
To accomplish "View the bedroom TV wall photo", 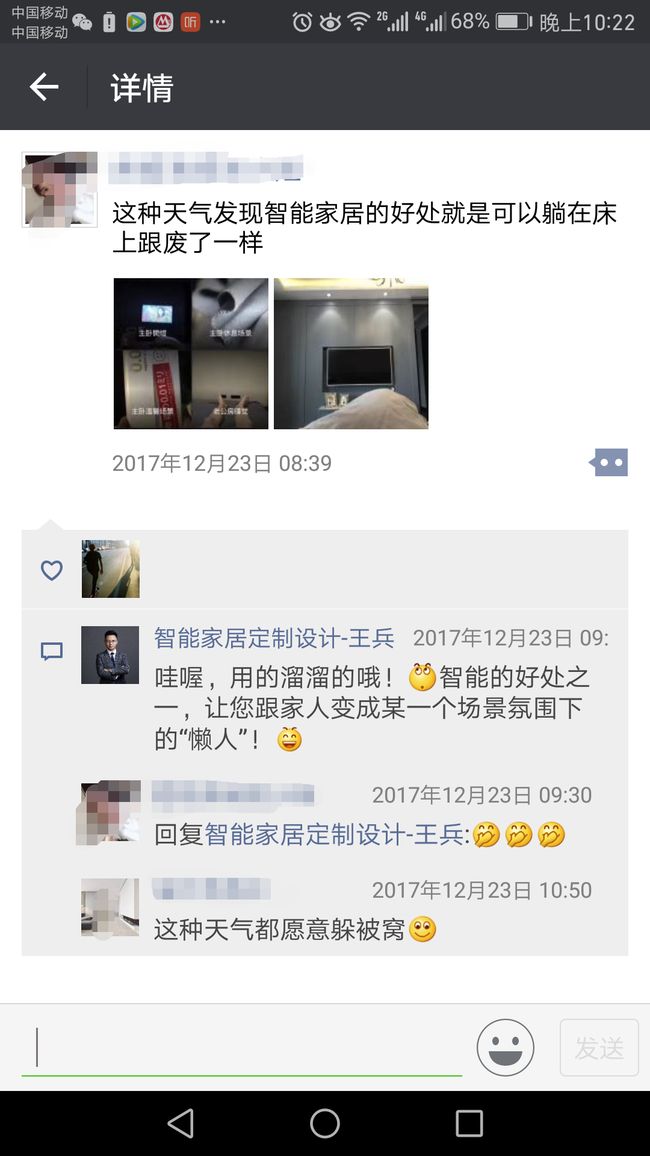I will tap(351, 353).
